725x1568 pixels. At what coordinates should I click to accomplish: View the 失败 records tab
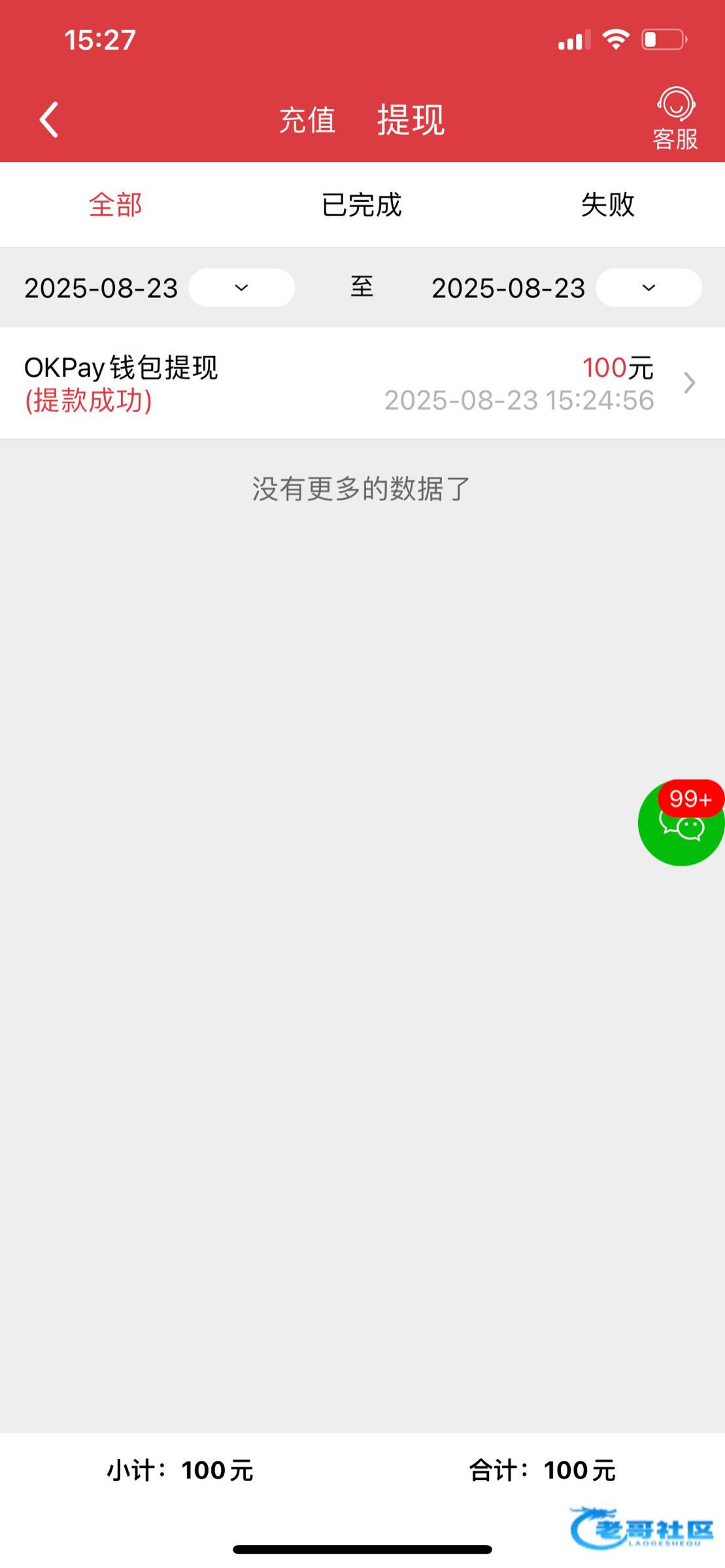608,204
